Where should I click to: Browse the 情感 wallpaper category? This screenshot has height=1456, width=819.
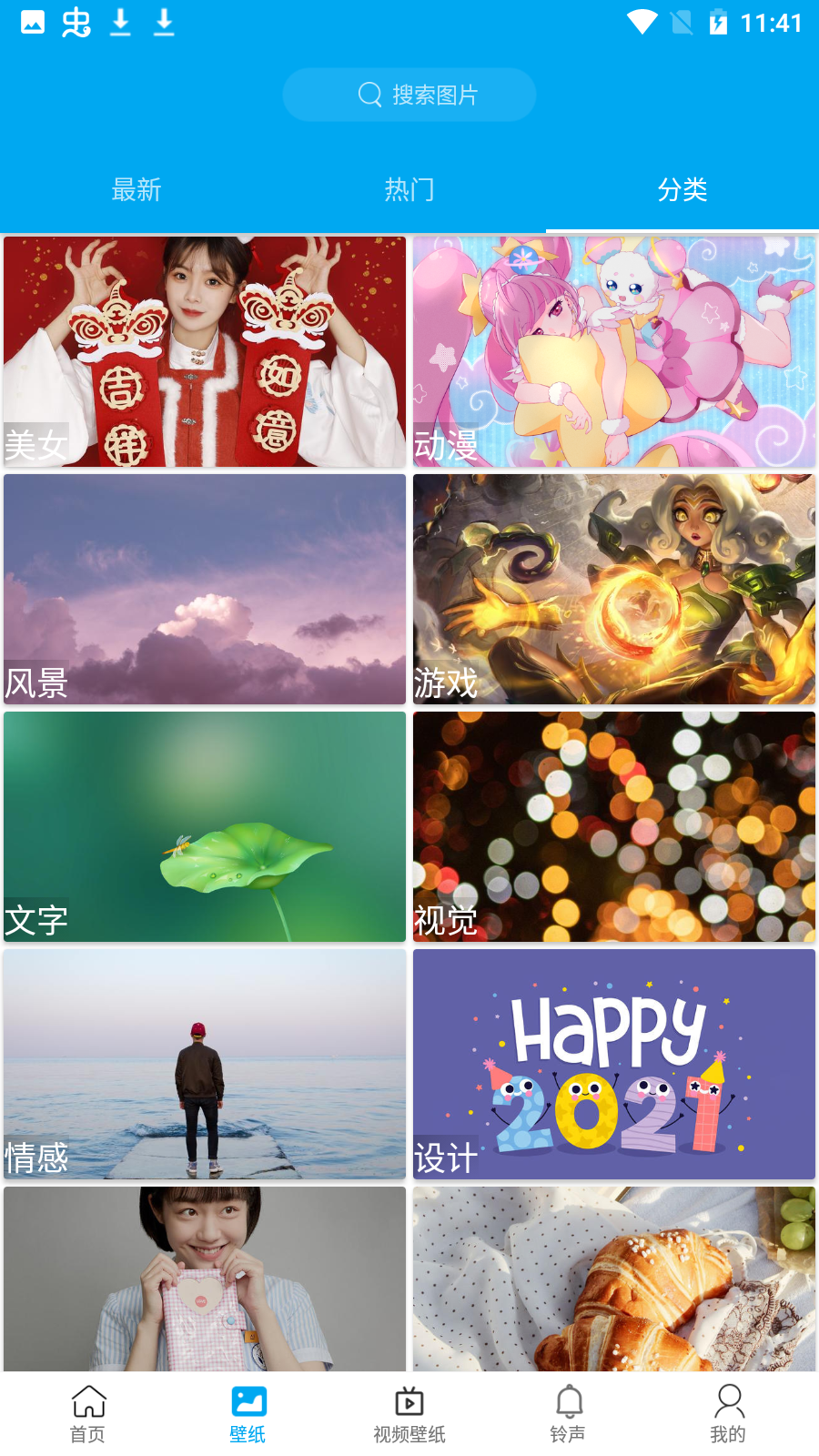click(x=205, y=1065)
